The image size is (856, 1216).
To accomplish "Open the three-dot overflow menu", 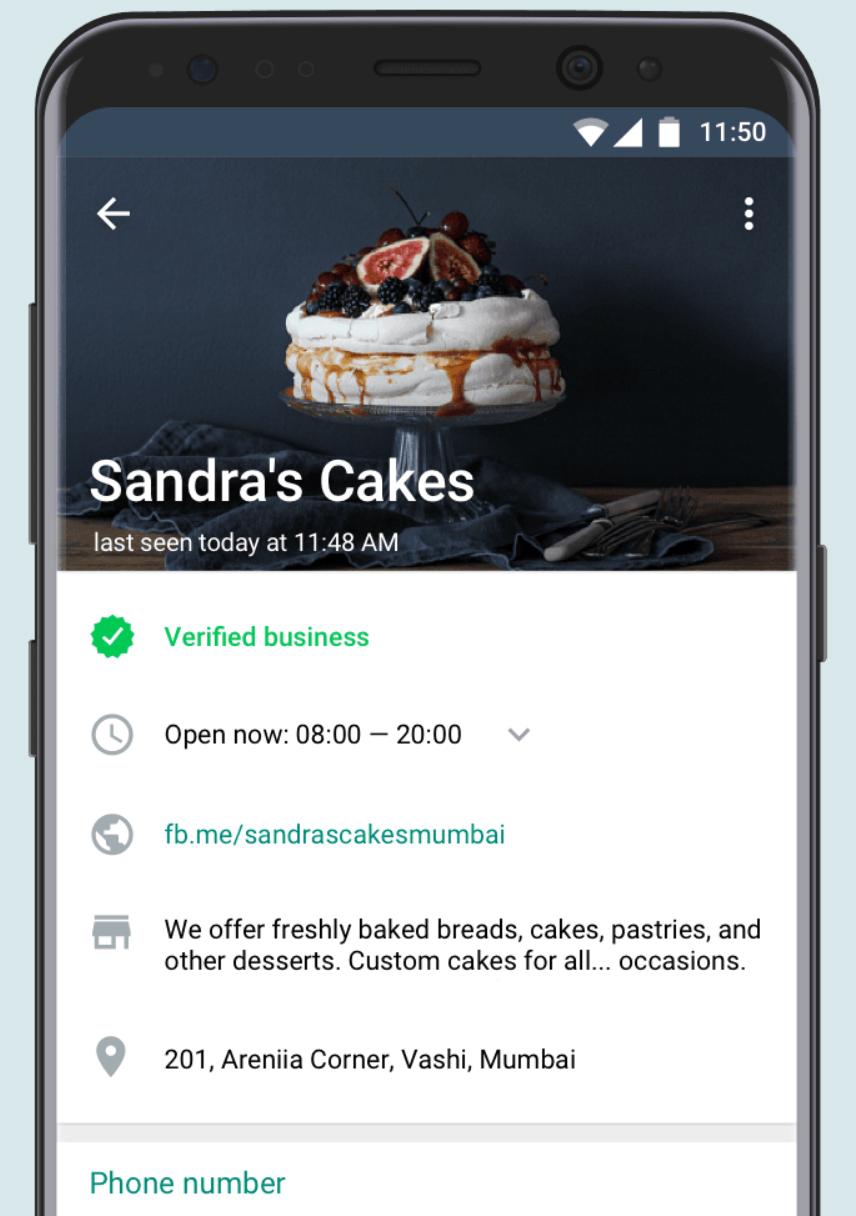I will 748,214.
